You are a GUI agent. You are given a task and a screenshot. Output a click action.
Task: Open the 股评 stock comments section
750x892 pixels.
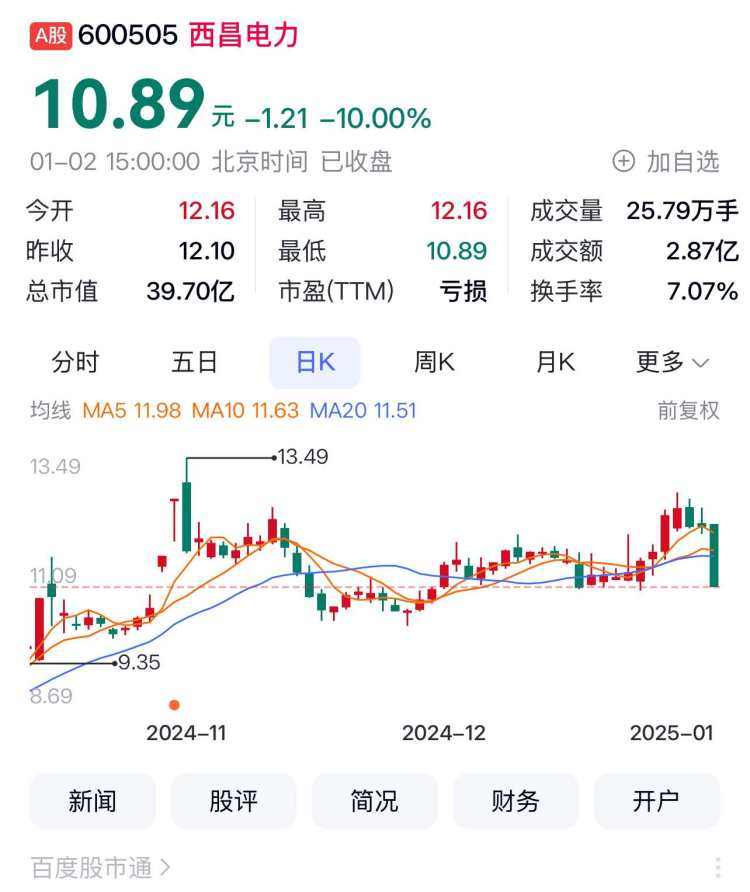233,801
